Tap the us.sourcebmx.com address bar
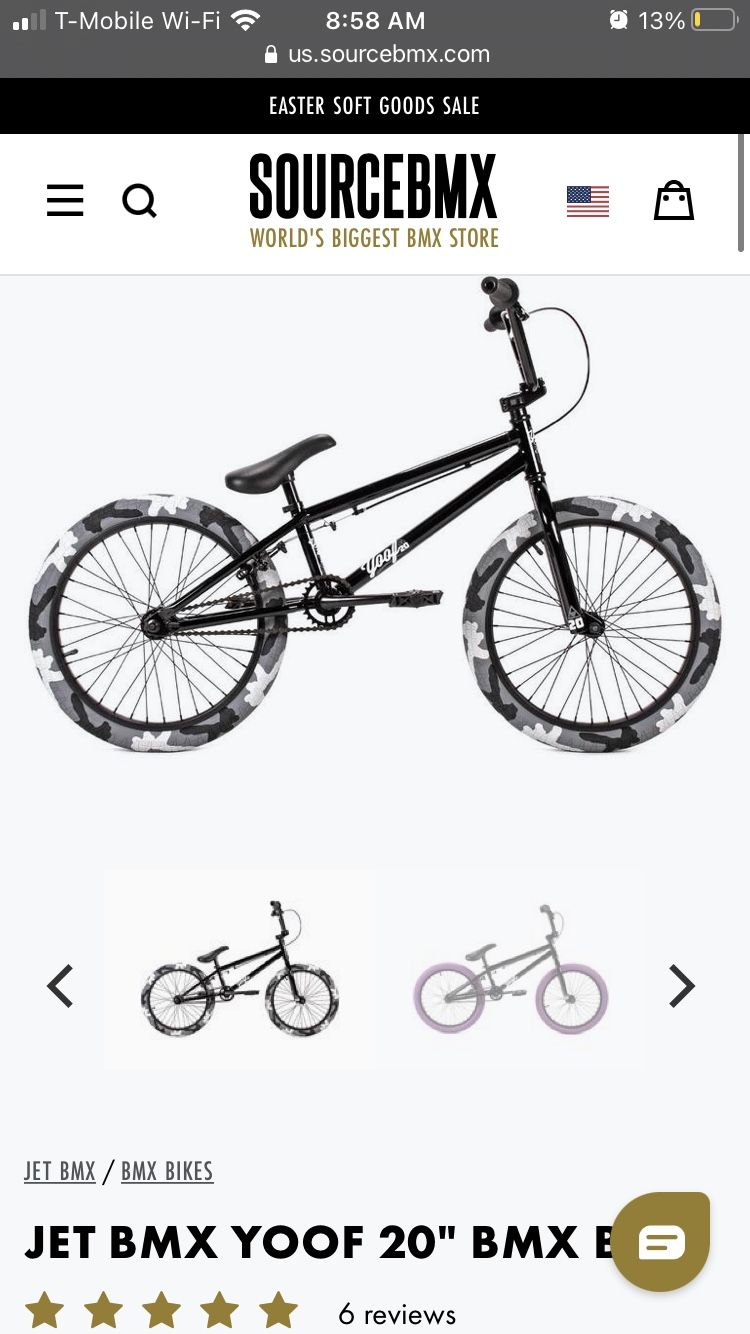 (376, 54)
